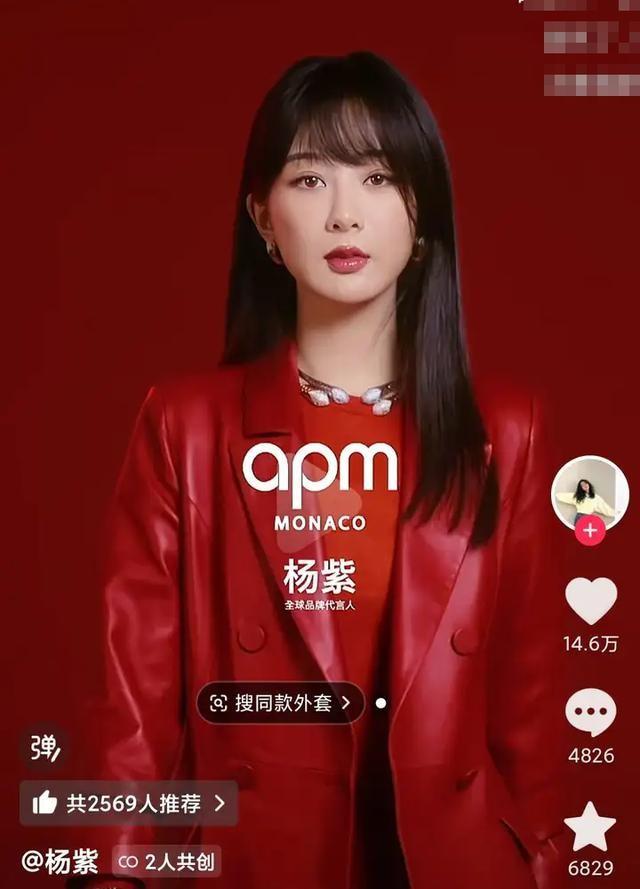Follow the creator via the plus badge

tap(590, 530)
